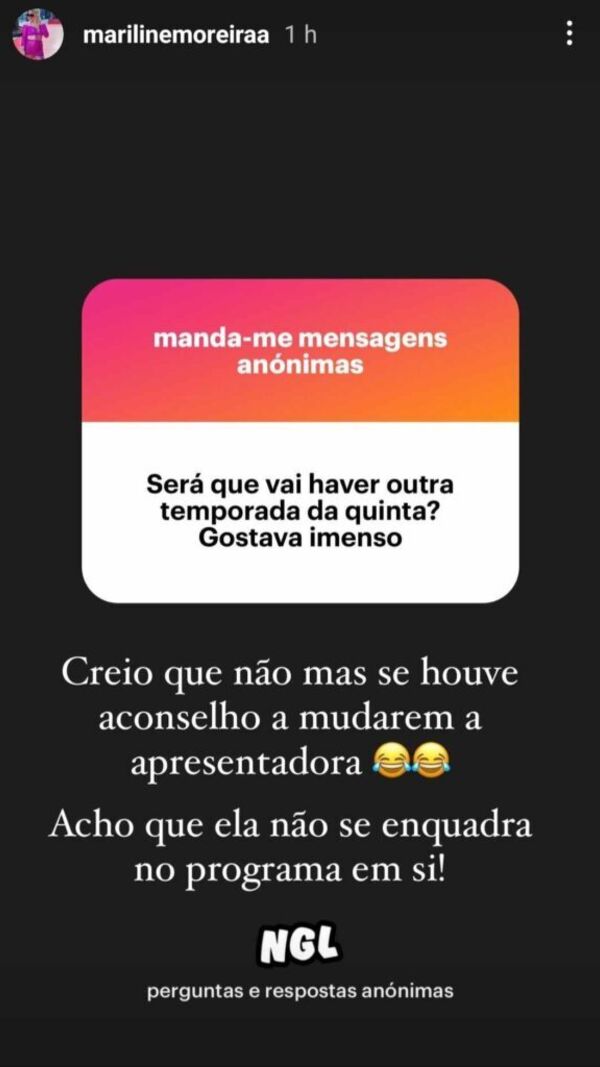Open marilinemoreiraa's profile picture
The height and width of the screenshot is (1067, 600).
tap(37, 37)
